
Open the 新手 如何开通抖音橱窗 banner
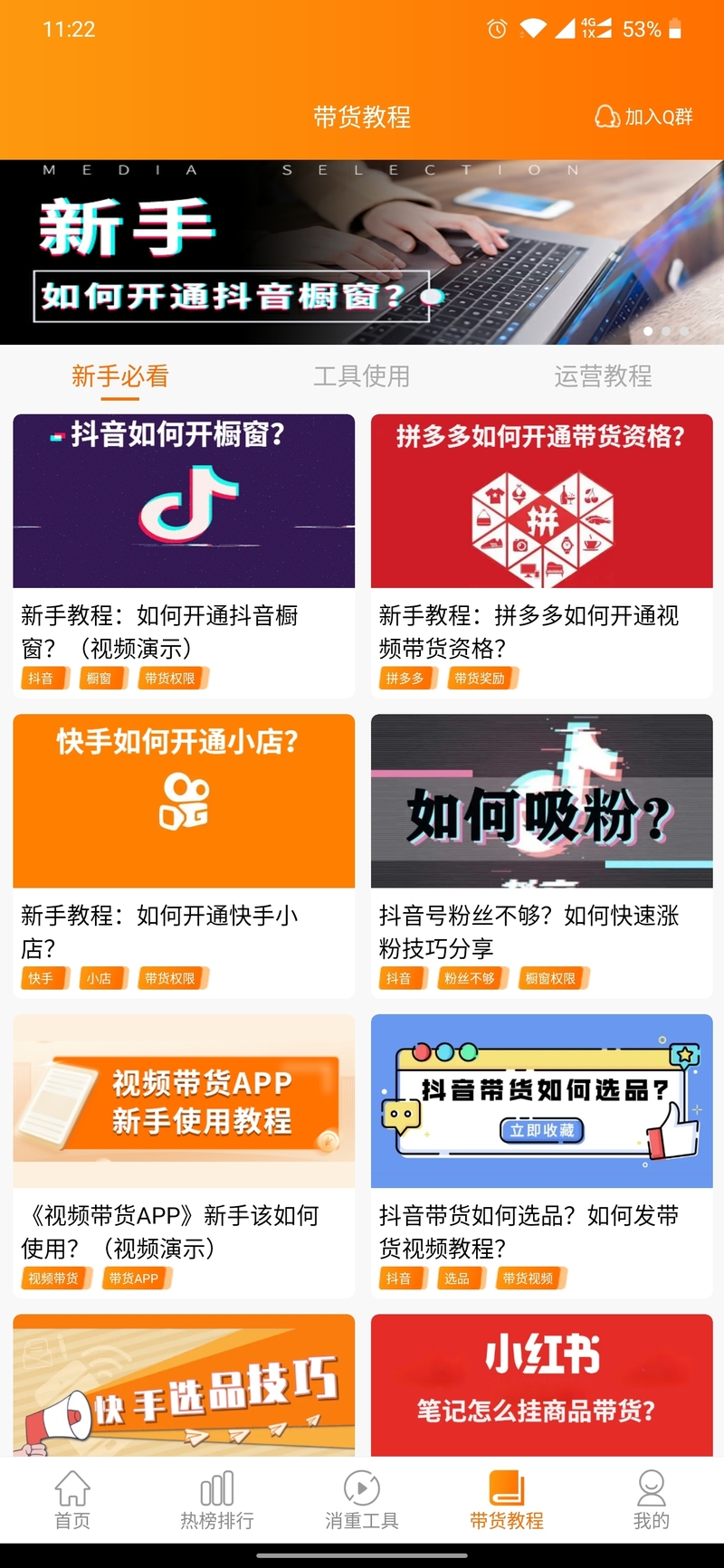point(362,252)
